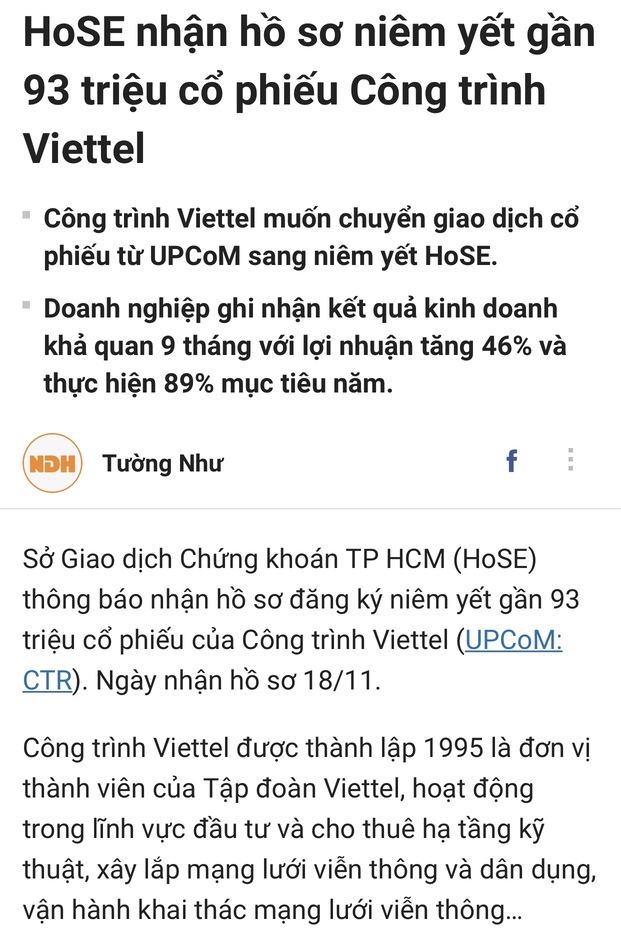Open the UPCoM: CTR stock link
Screen dimensions: 621x936
coord(513,641)
